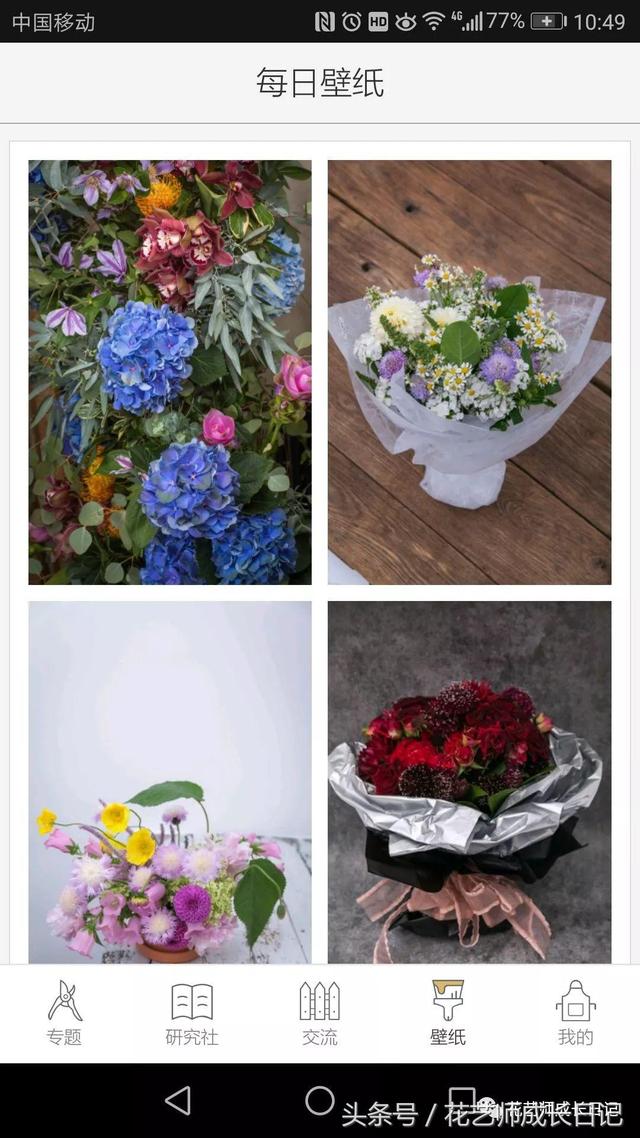Open the blue hydrangea wallpaper
The width and height of the screenshot is (640, 1138).
pos(170,372)
